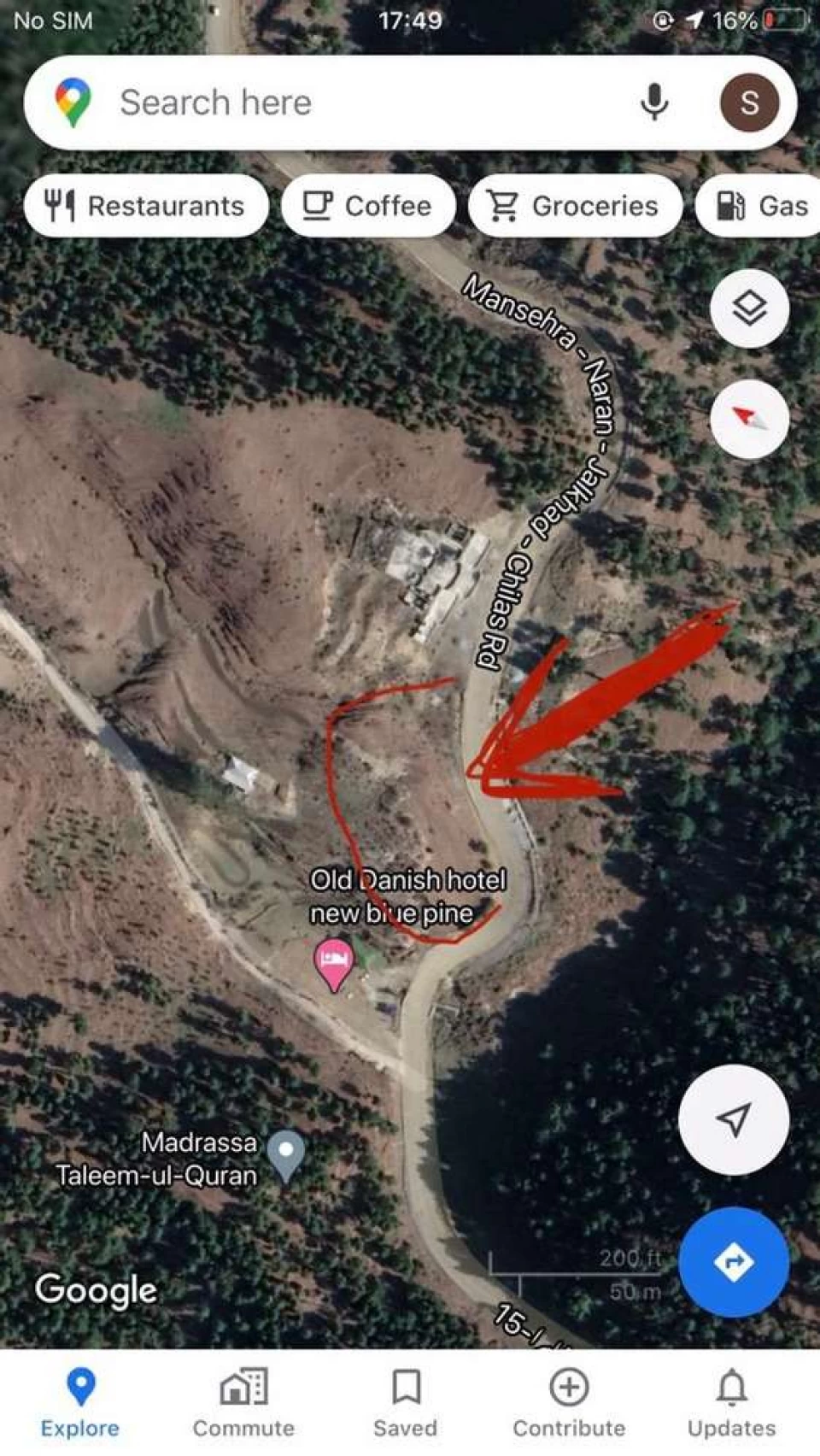Screen dimensions: 820x1456
Task: Select the Restaurants chip
Action: click(x=146, y=206)
